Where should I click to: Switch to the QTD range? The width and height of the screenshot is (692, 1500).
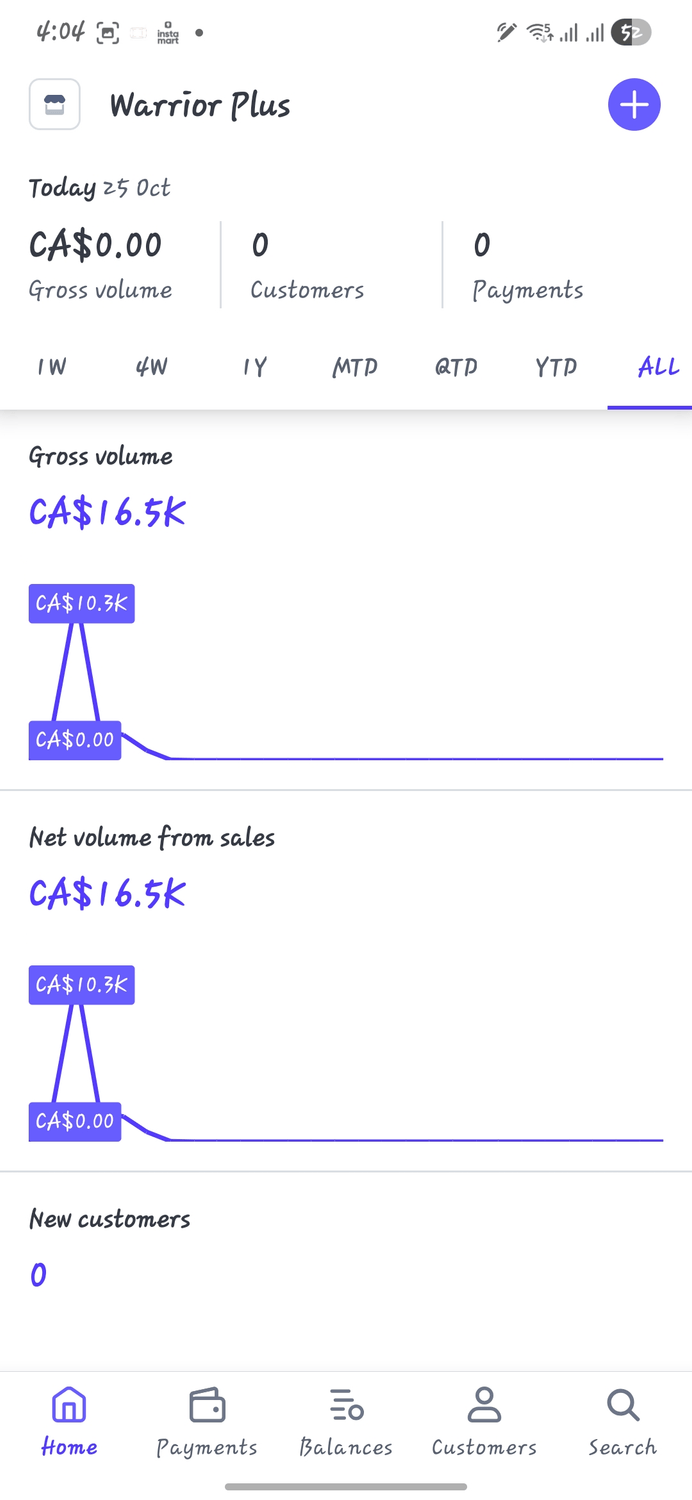pos(456,367)
